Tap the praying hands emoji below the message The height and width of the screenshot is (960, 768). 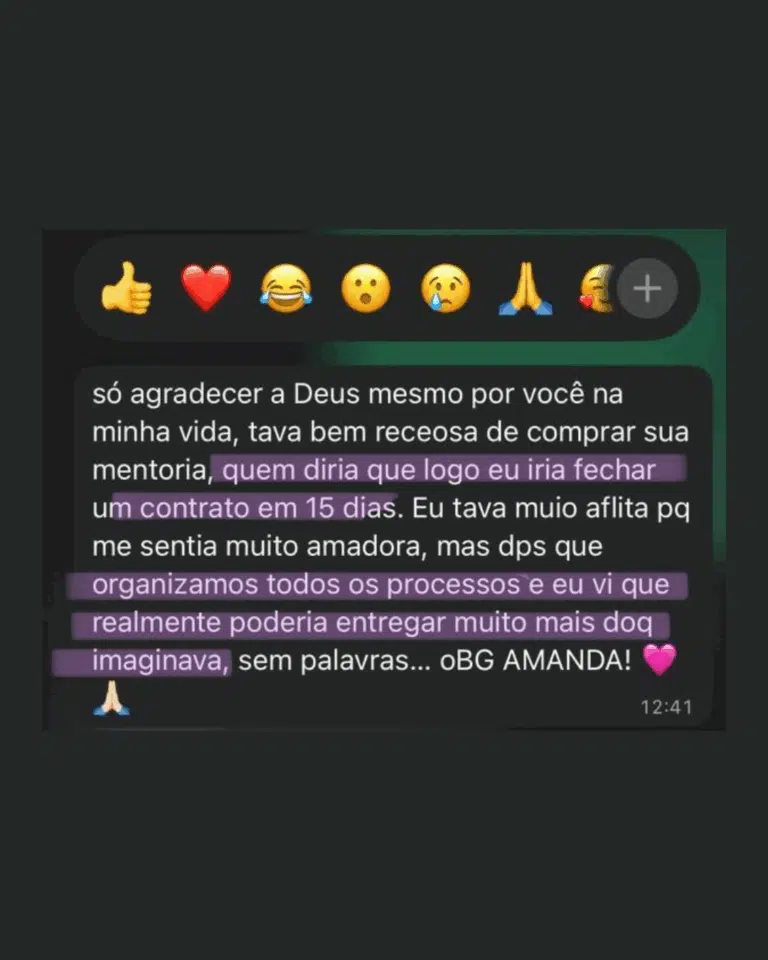tap(113, 700)
